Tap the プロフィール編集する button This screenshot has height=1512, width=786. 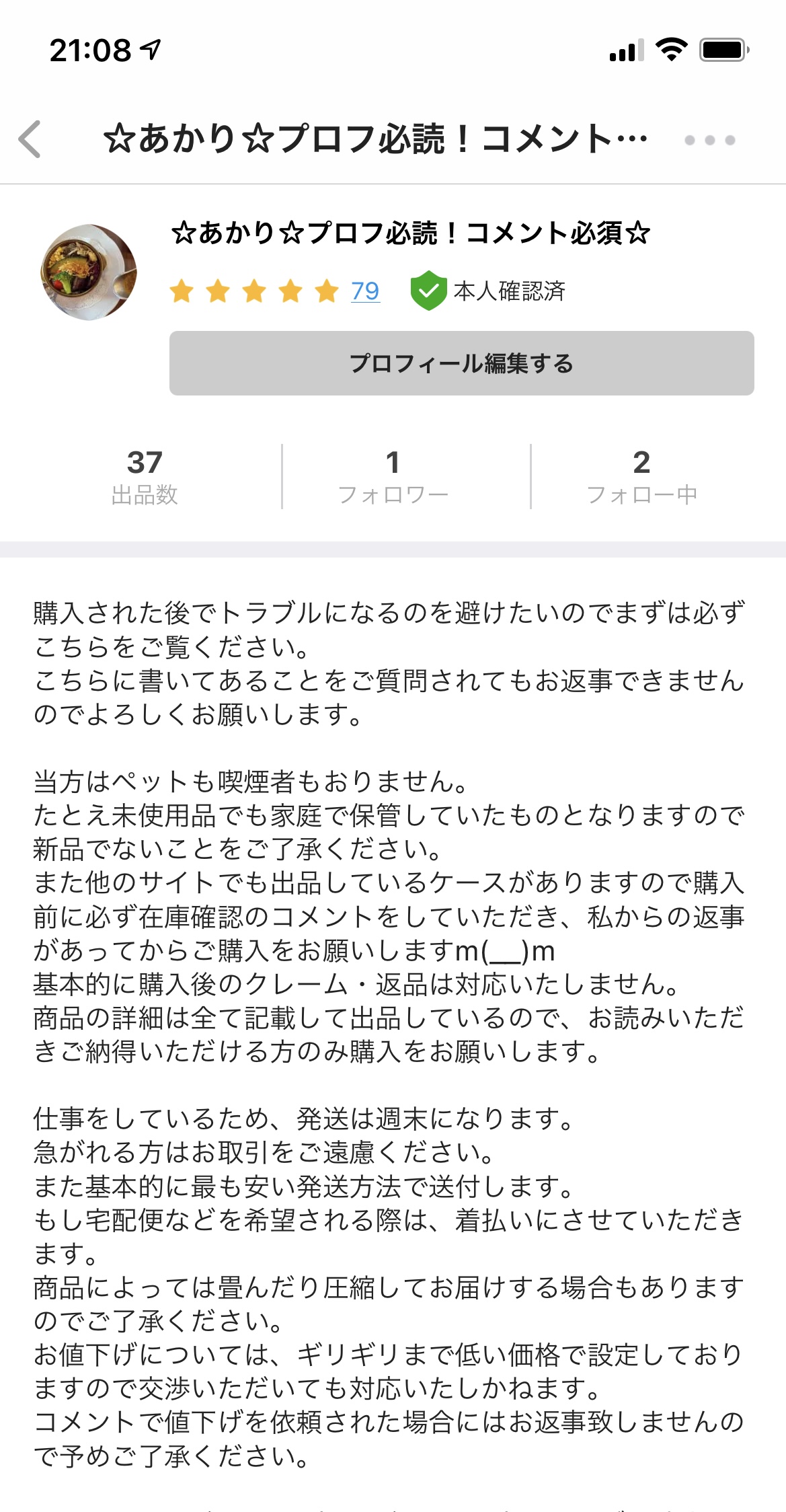point(461,363)
